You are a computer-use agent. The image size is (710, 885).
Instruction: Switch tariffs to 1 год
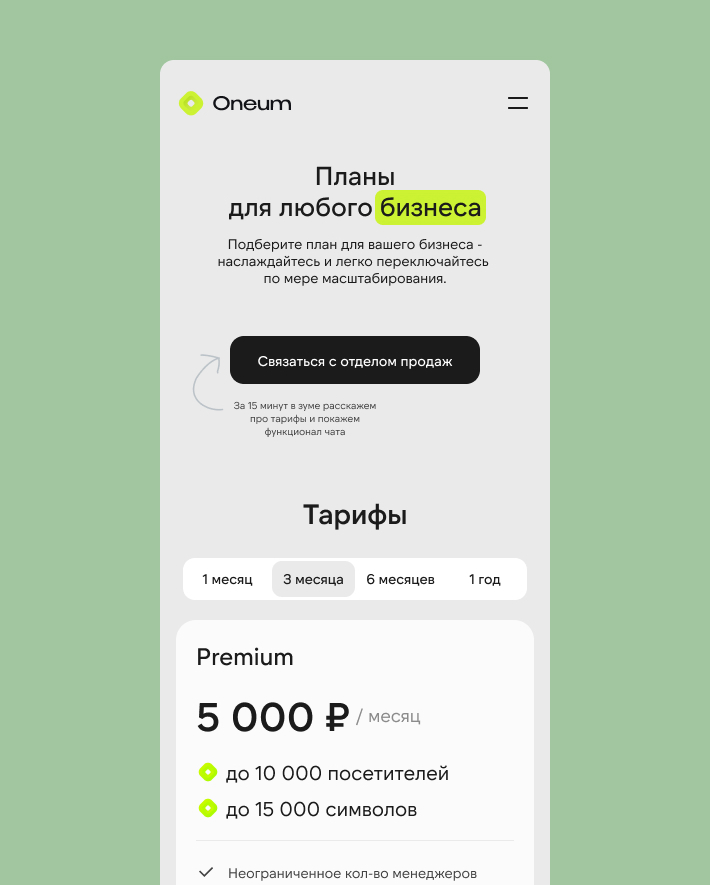(x=485, y=579)
